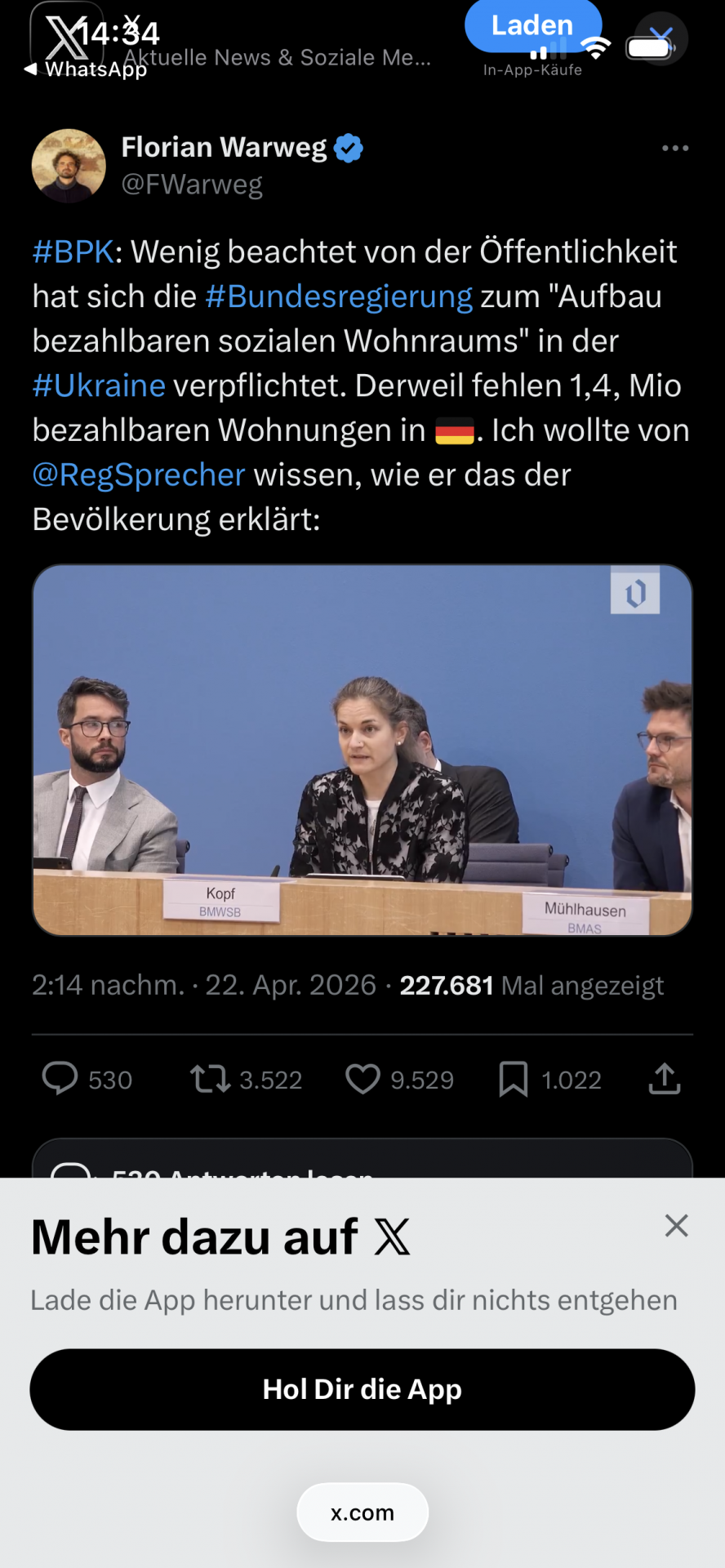Screen dimensions: 725x1568
Task: Tap the blue 'Laden' app download button
Action: [532, 26]
